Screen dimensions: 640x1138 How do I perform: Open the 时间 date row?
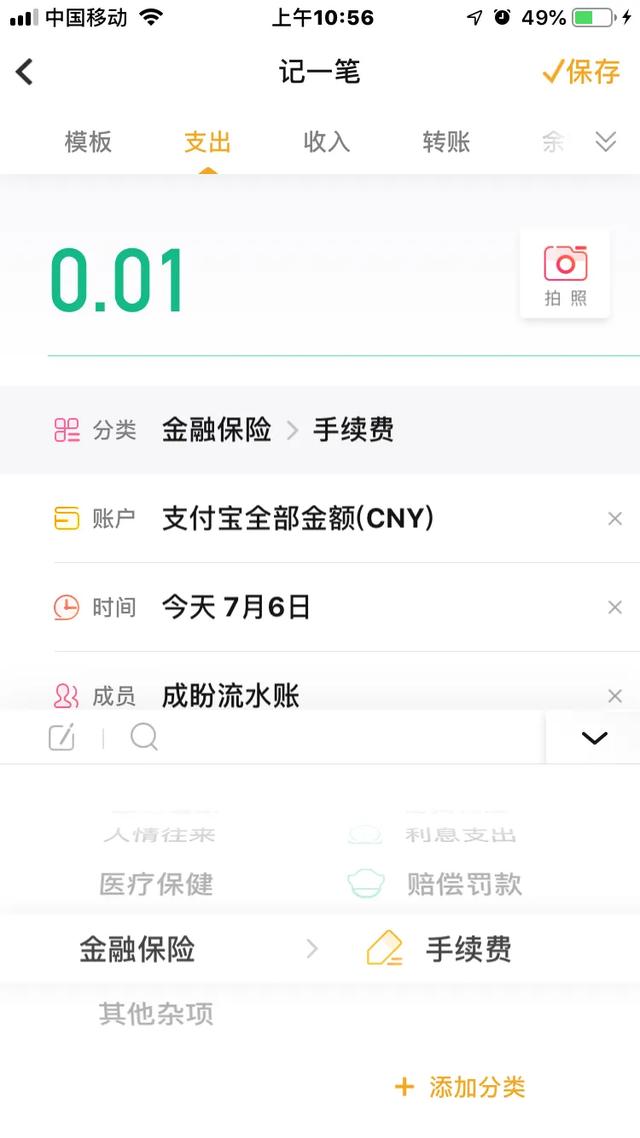[x=320, y=607]
